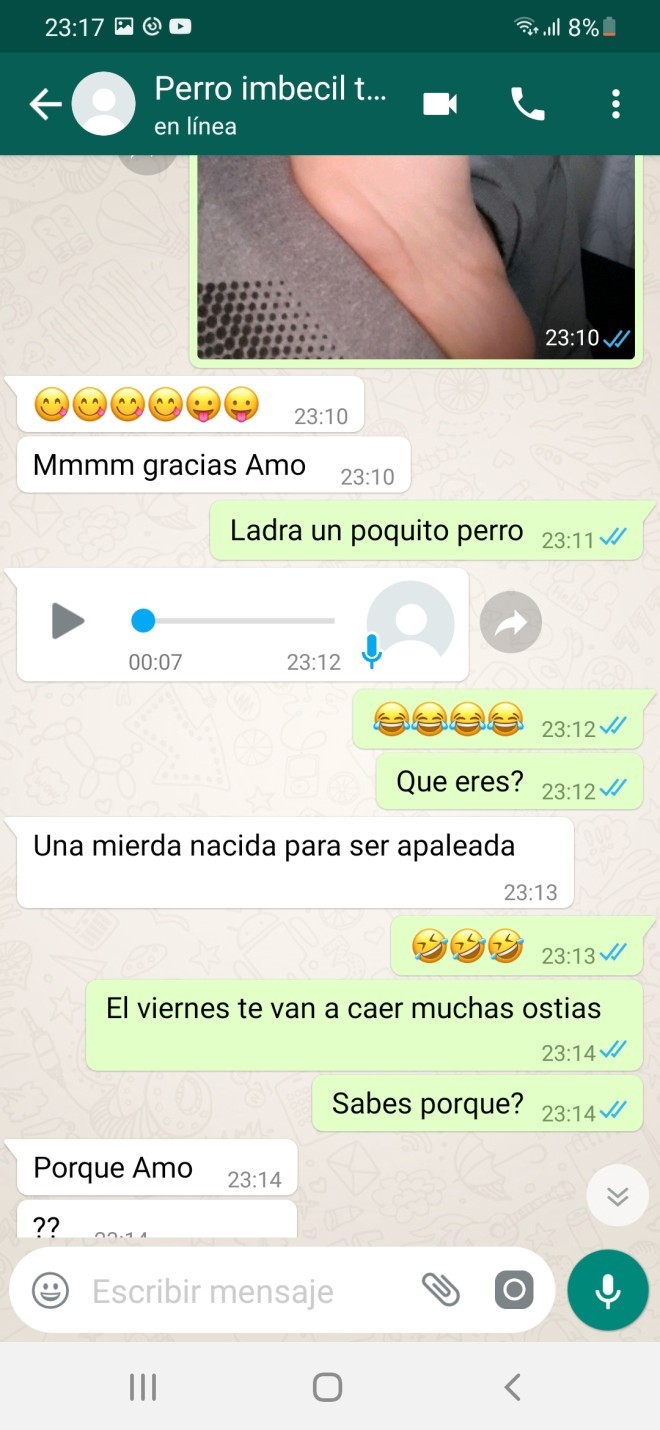Start a voice call
Image resolution: width=660 pixels, height=1430 pixels.
tap(527, 104)
